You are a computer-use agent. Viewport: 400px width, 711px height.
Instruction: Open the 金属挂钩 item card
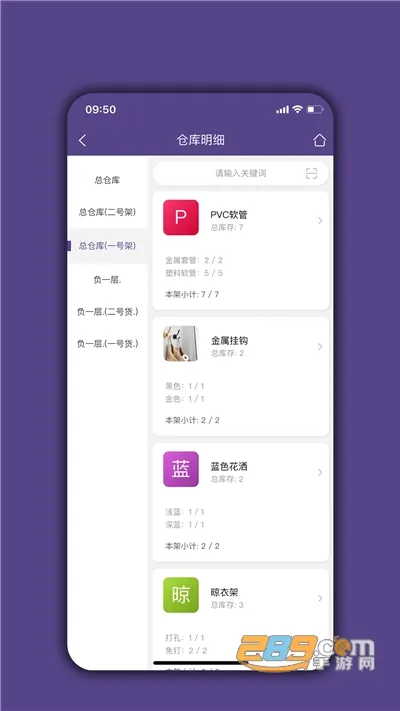pos(240,376)
